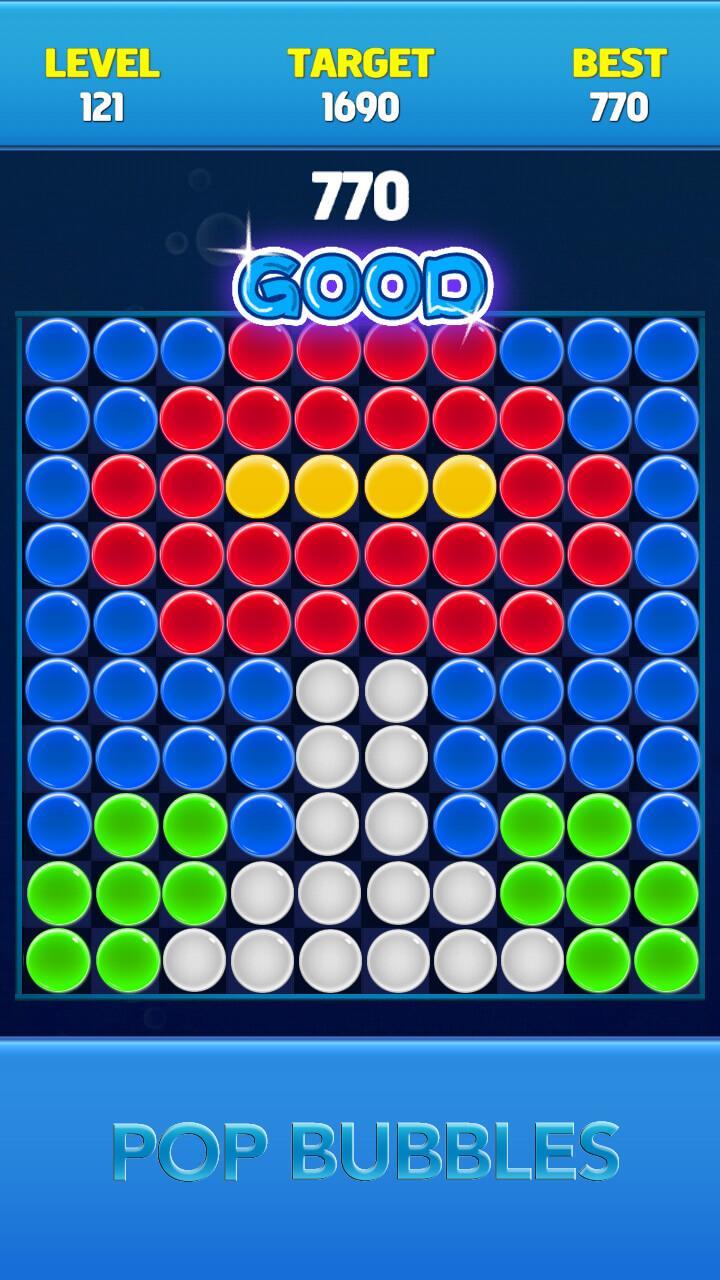
Task: Pop the yellow bubble cluster
Action: (x=326, y=486)
